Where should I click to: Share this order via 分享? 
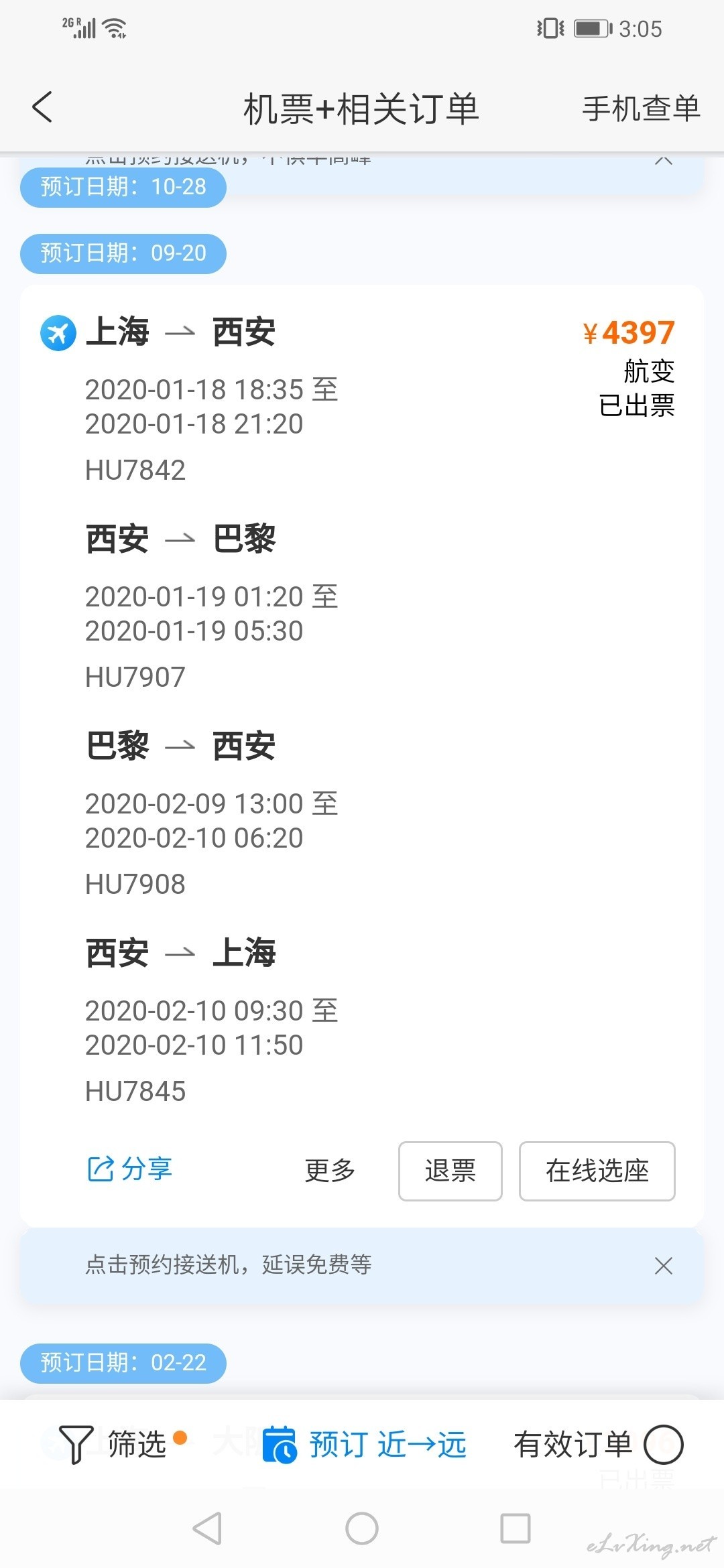click(130, 1169)
